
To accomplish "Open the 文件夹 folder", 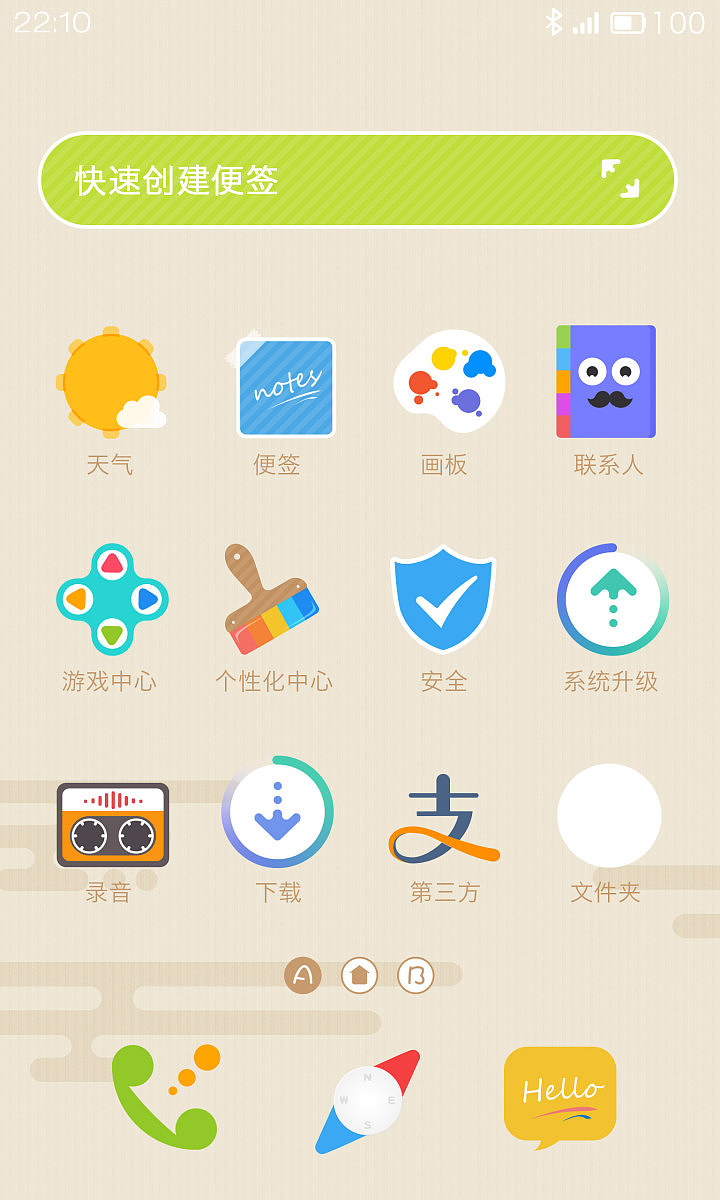I will click(610, 815).
